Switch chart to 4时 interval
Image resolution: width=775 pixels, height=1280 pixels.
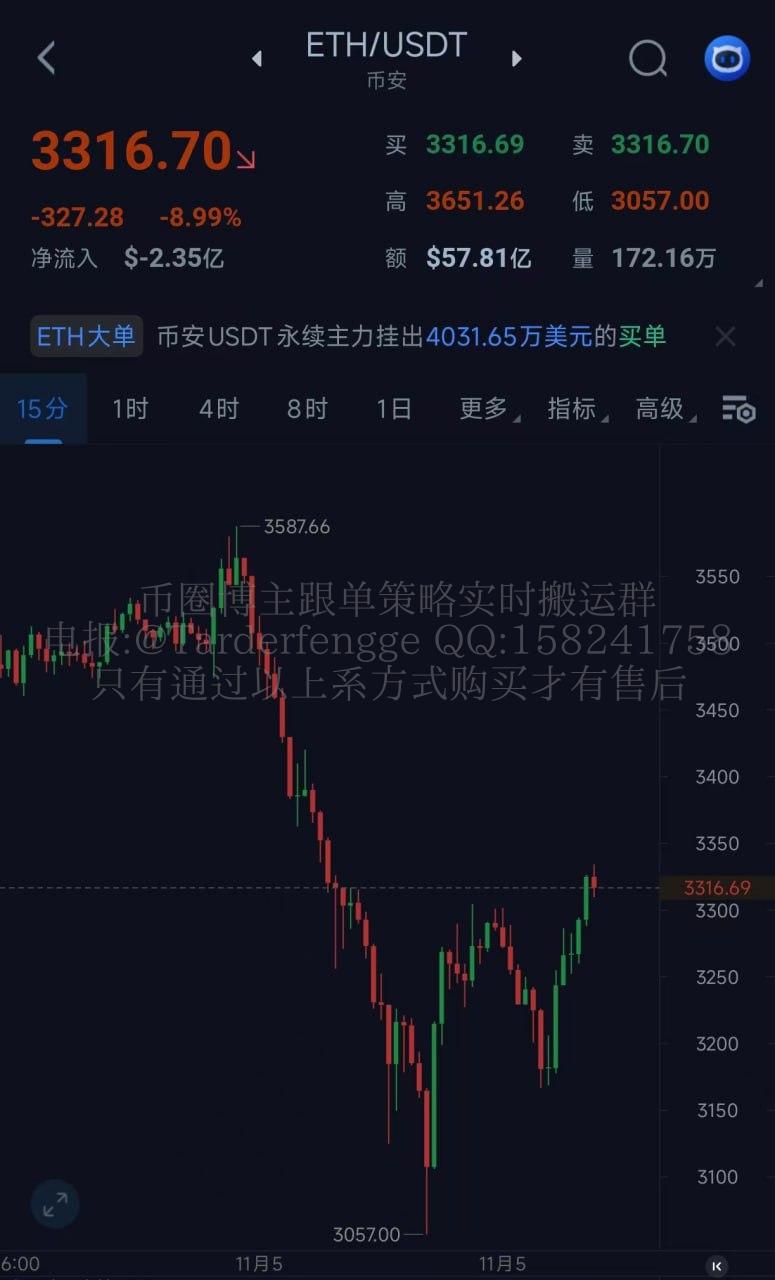(218, 409)
